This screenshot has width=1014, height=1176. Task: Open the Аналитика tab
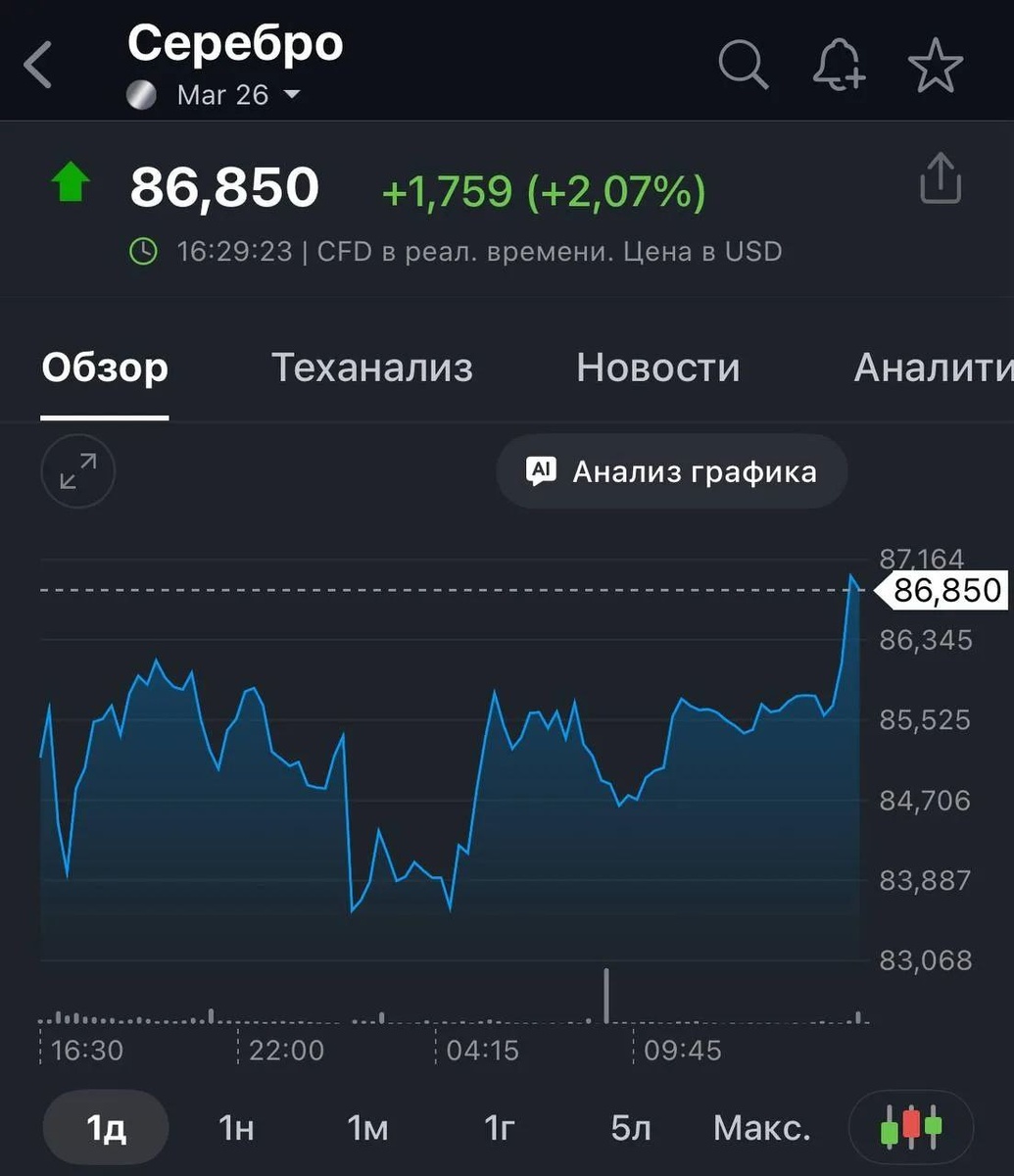pyautogui.click(x=931, y=367)
